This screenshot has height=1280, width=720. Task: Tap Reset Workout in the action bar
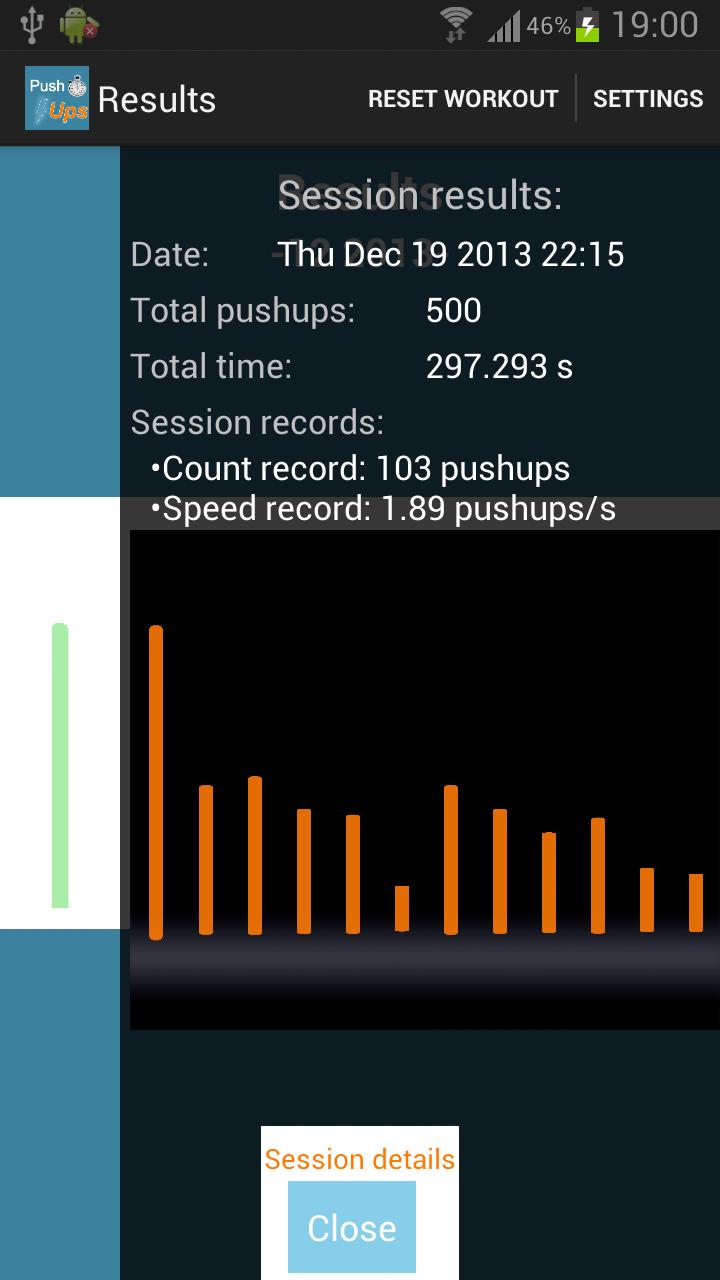point(463,99)
